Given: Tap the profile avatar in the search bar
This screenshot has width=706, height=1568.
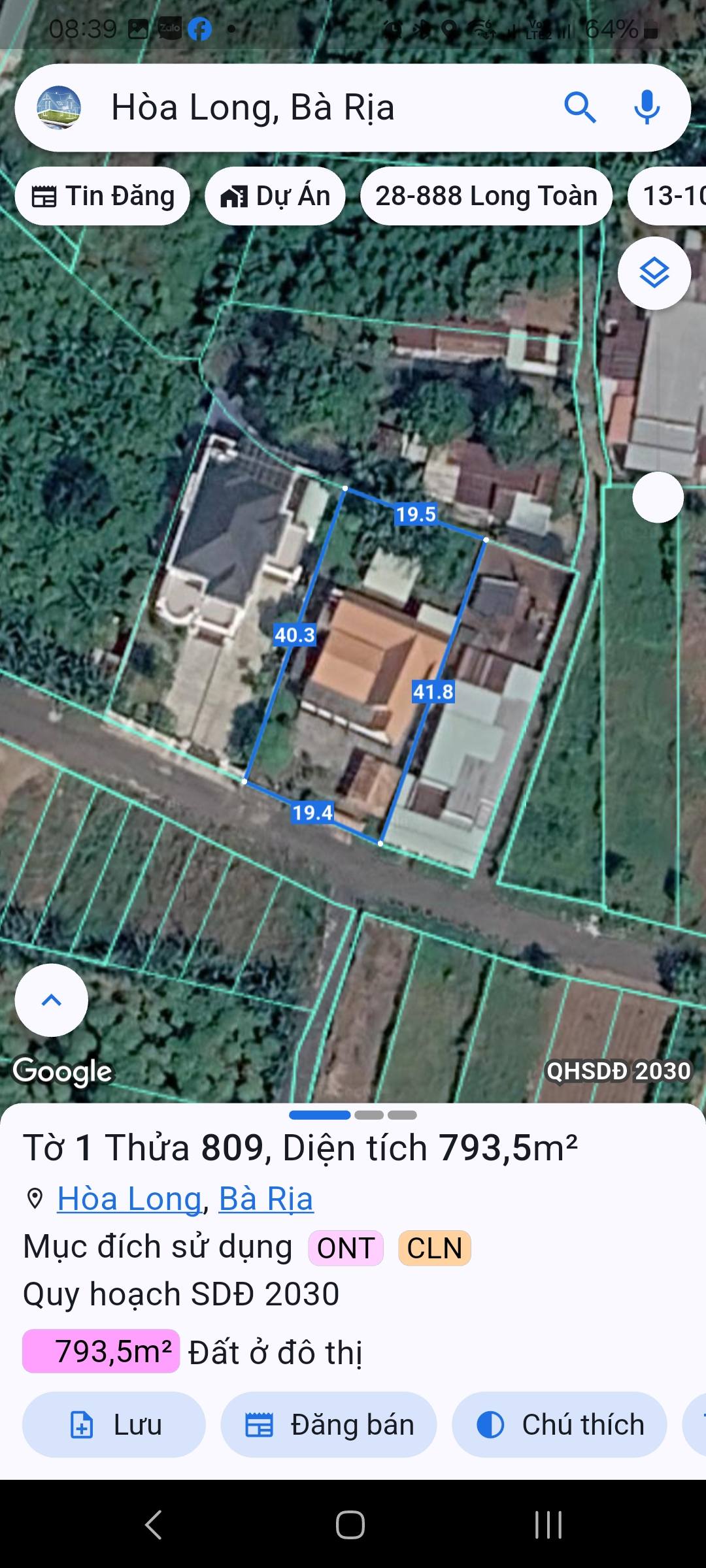Looking at the screenshot, I should [x=59, y=108].
